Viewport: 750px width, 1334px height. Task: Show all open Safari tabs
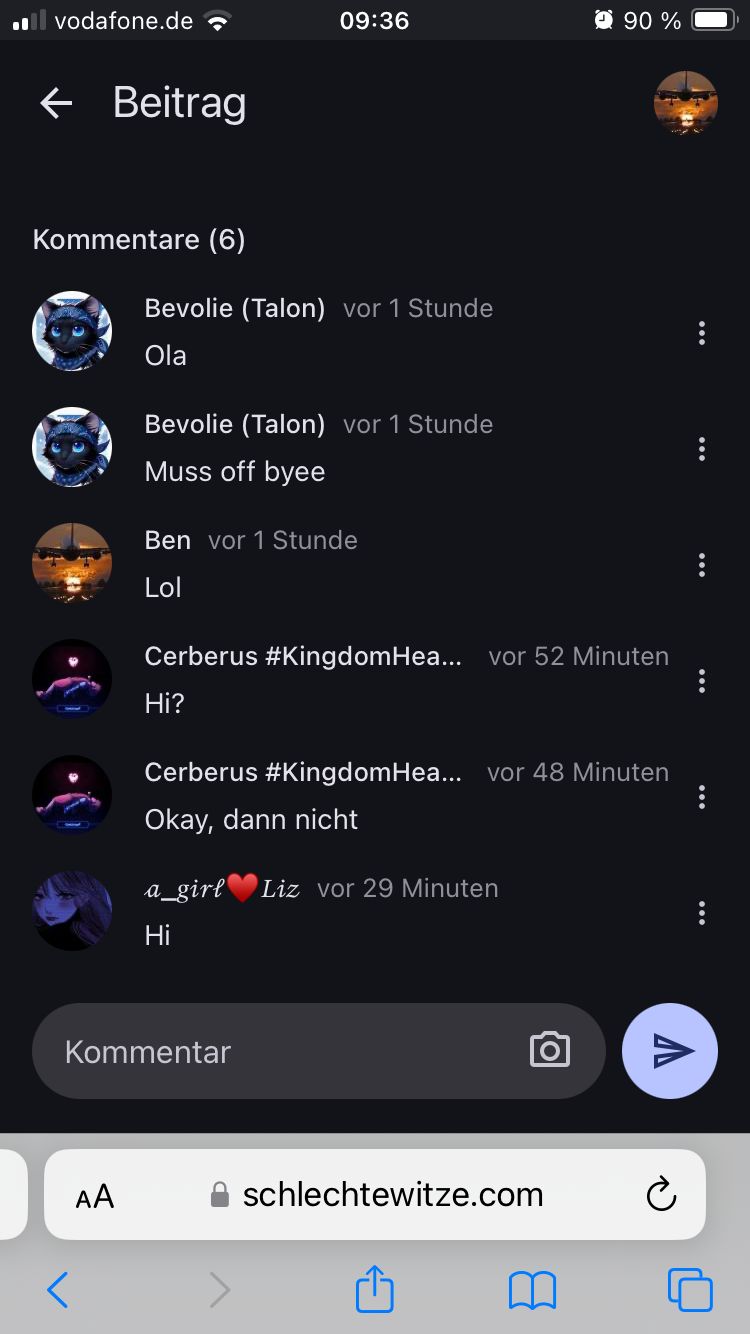click(690, 1289)
